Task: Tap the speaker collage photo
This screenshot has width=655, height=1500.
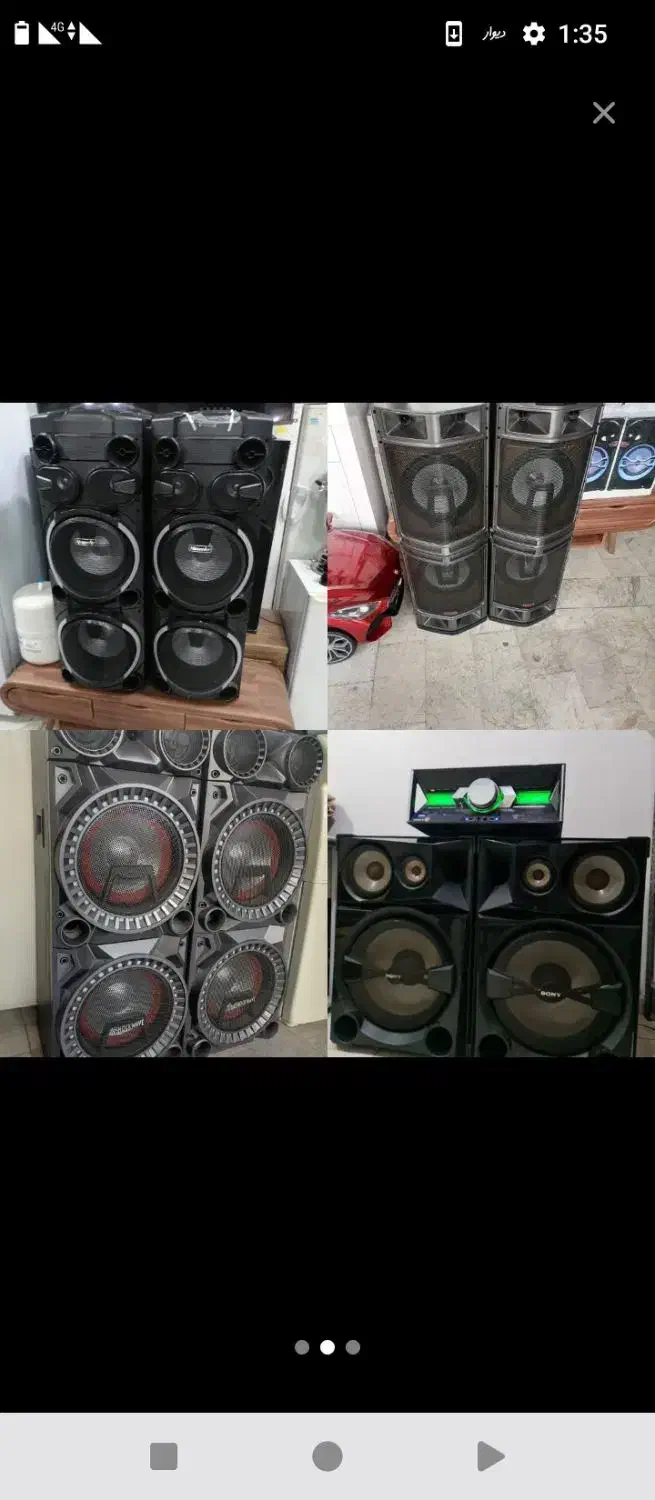Action: tap(327, 730)
